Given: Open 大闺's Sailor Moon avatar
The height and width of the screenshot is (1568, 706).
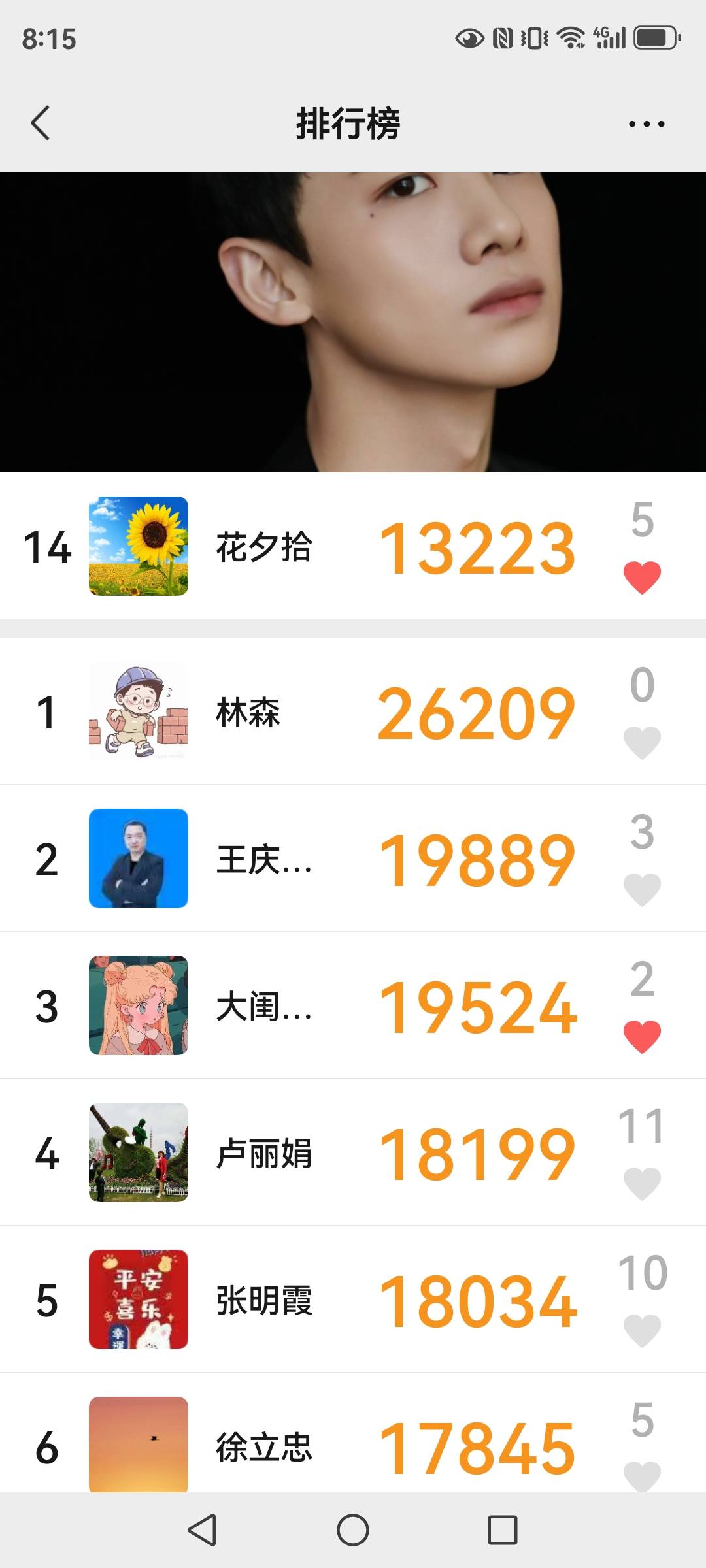Looking at the screenshot, I should click(x=139, y=1005).
